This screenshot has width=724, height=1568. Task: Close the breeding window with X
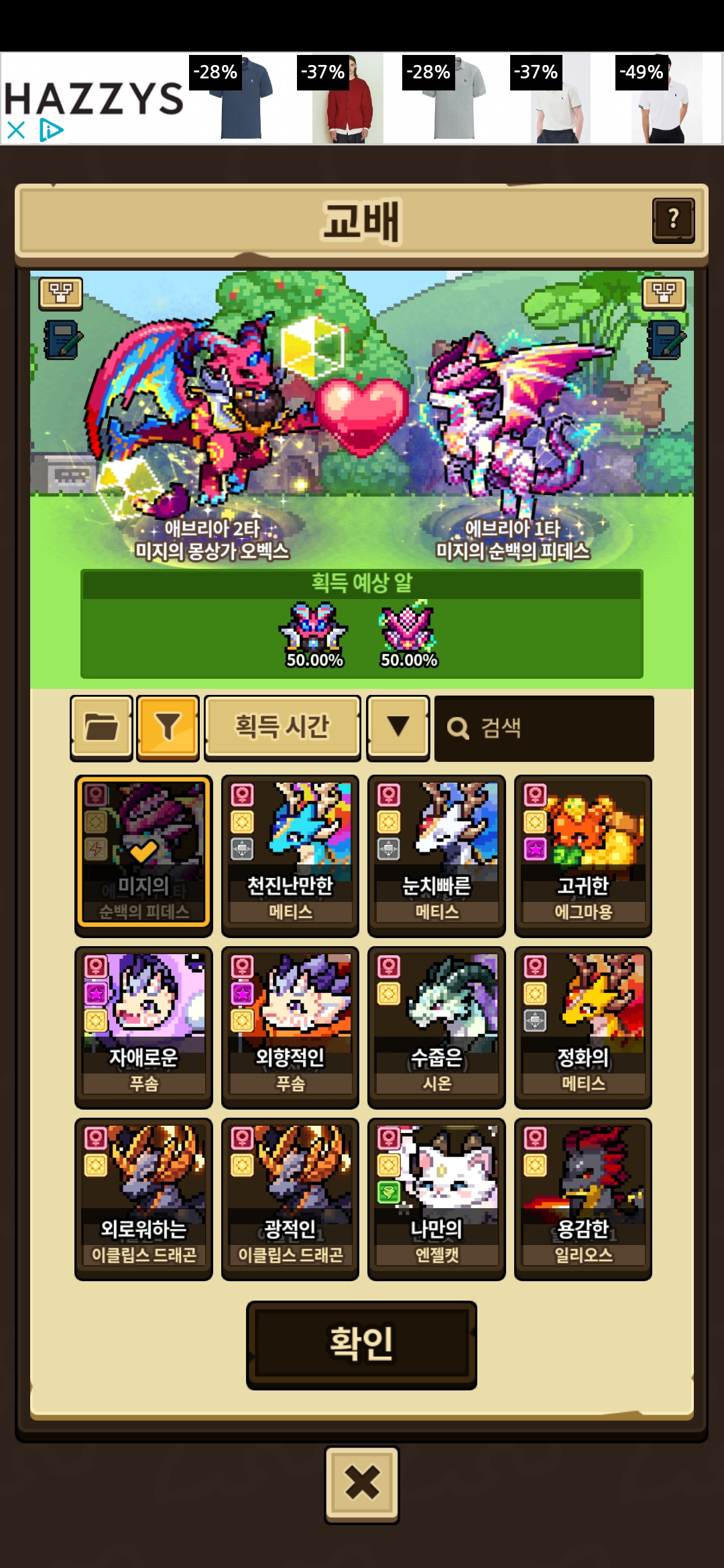361,1484
